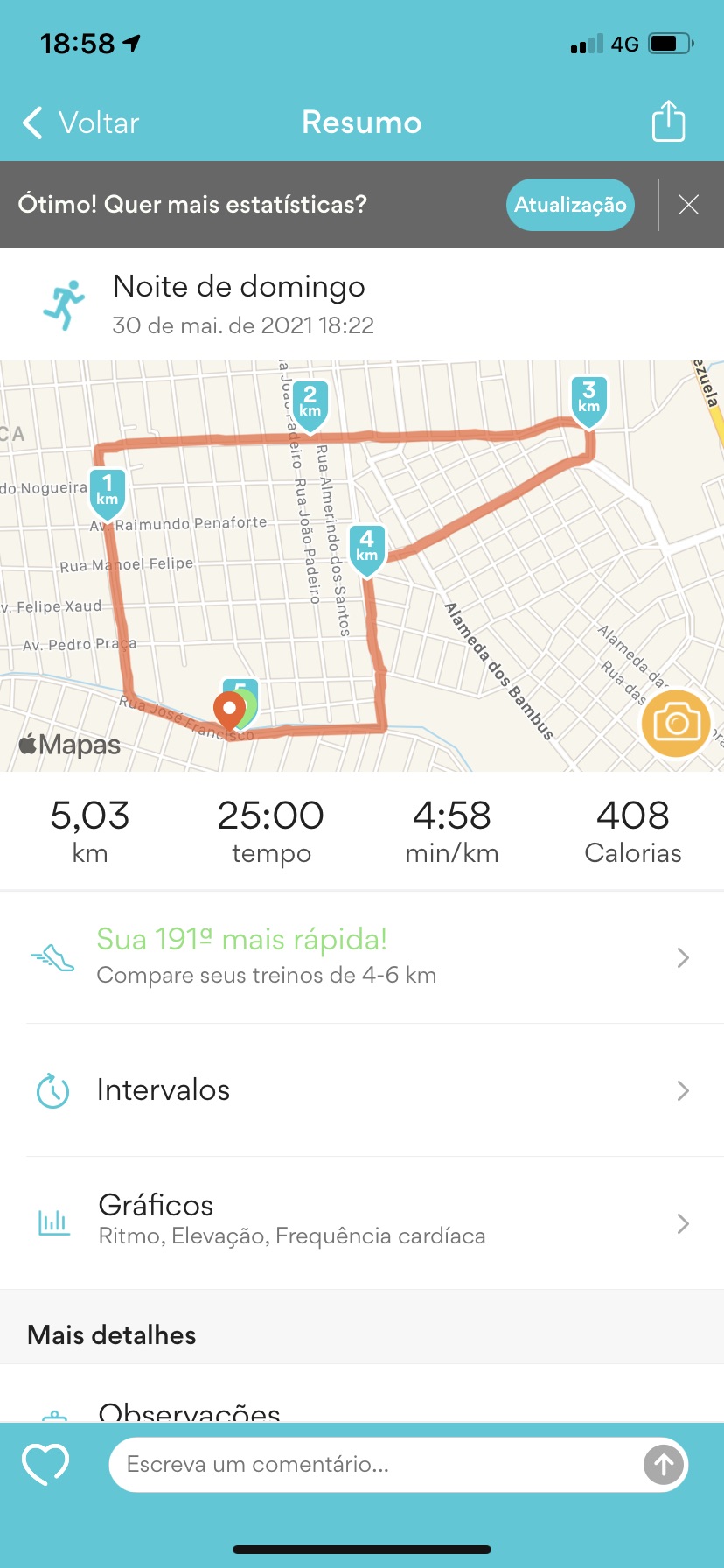Compare your 4-6 km workouts

pyautogui.click(x=362, y=957)
